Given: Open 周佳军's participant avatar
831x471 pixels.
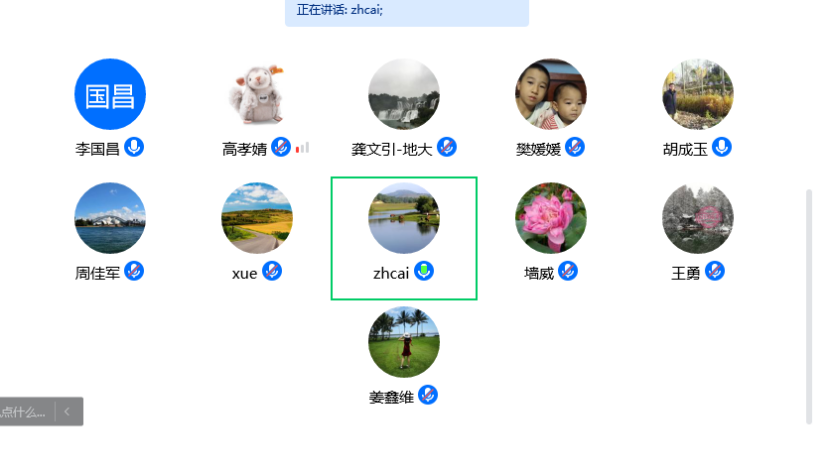Looking at the screenshot, I should (x=110, y=218).
